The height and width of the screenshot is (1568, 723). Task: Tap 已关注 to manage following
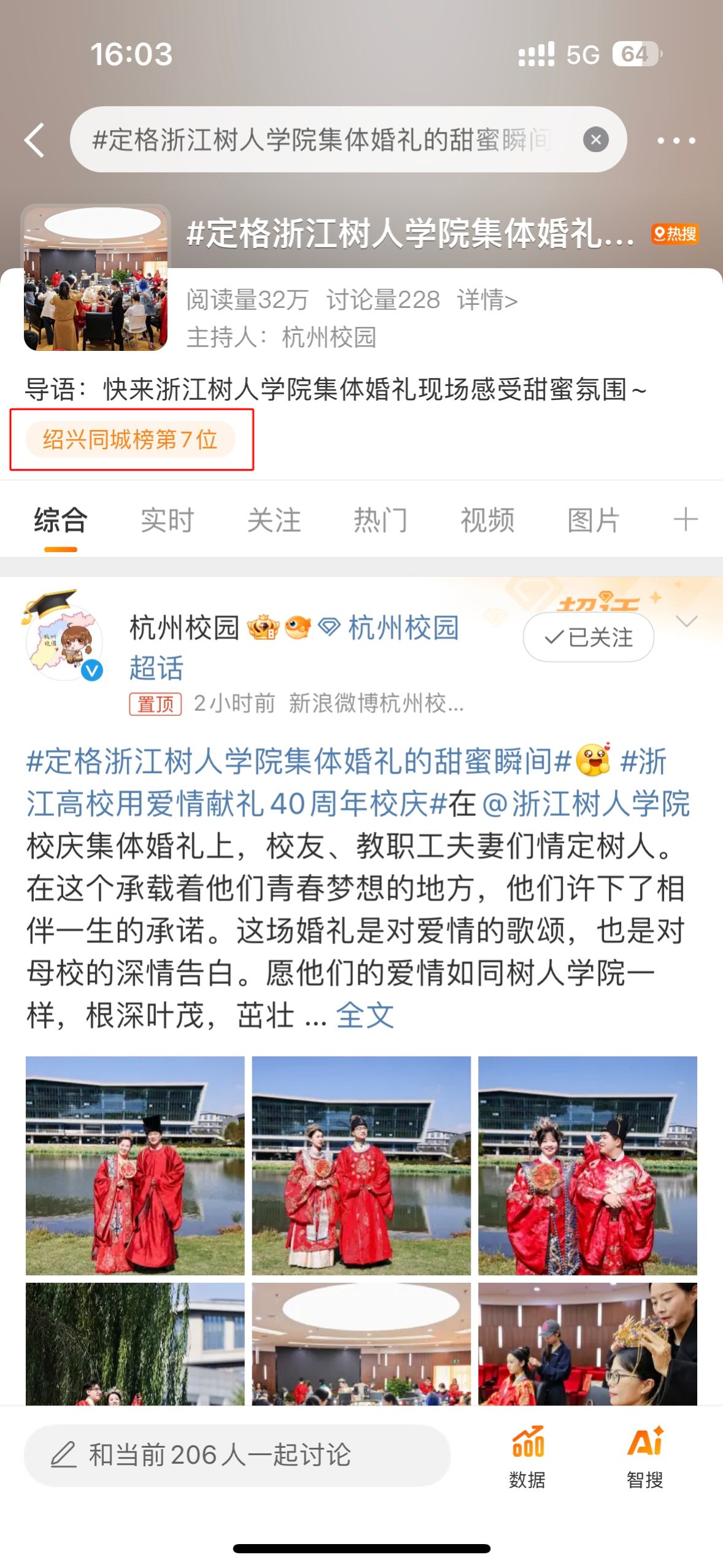coord(588,637)
